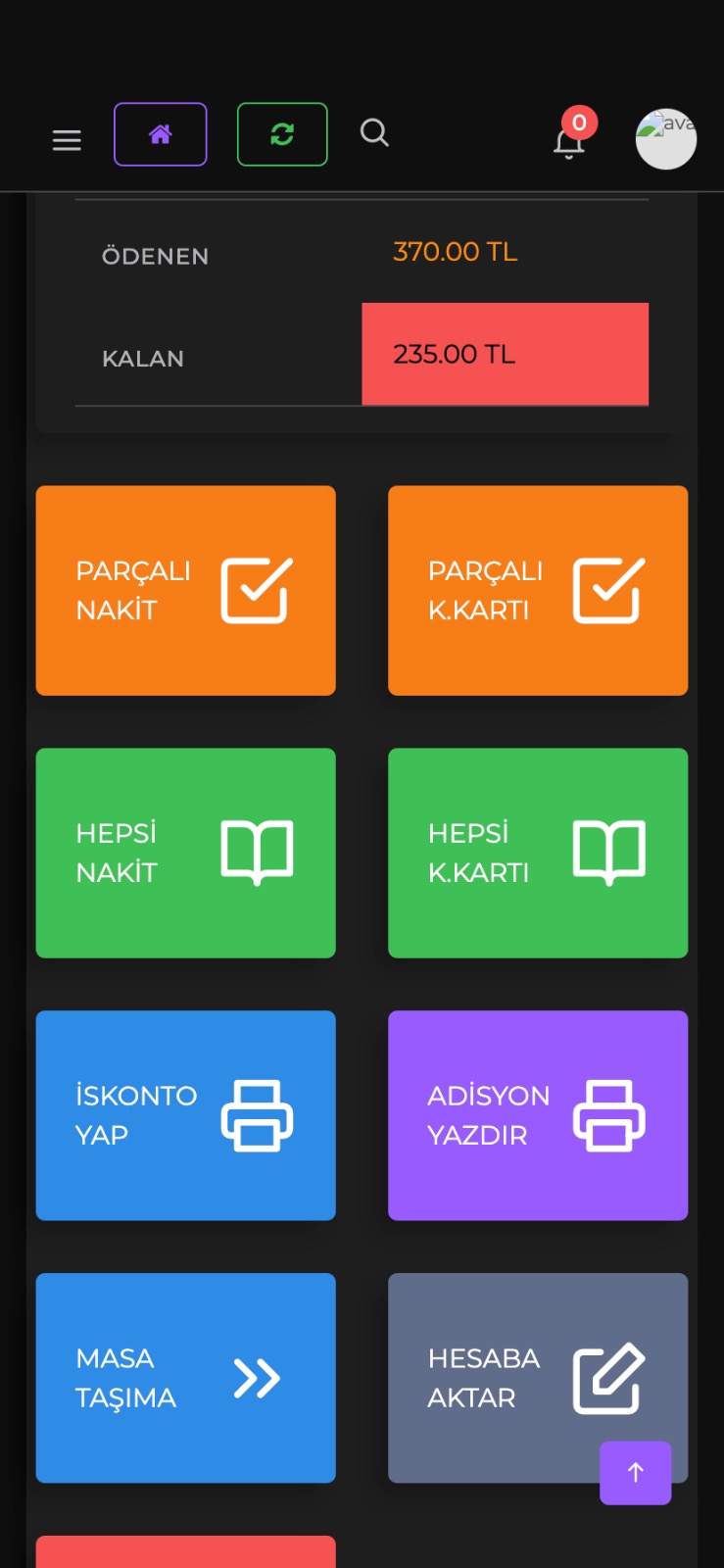Open the notifications bell
The image size is (724, 1568).
point(568,142)
